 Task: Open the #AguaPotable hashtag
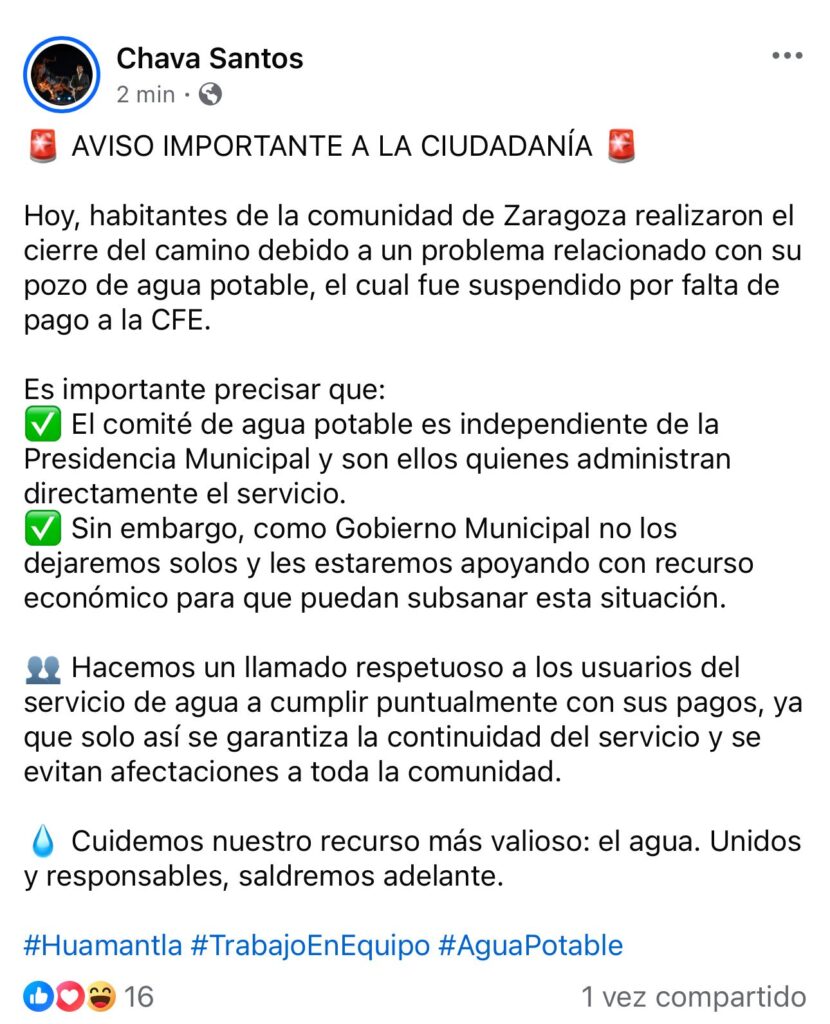[x=530, y=945]
